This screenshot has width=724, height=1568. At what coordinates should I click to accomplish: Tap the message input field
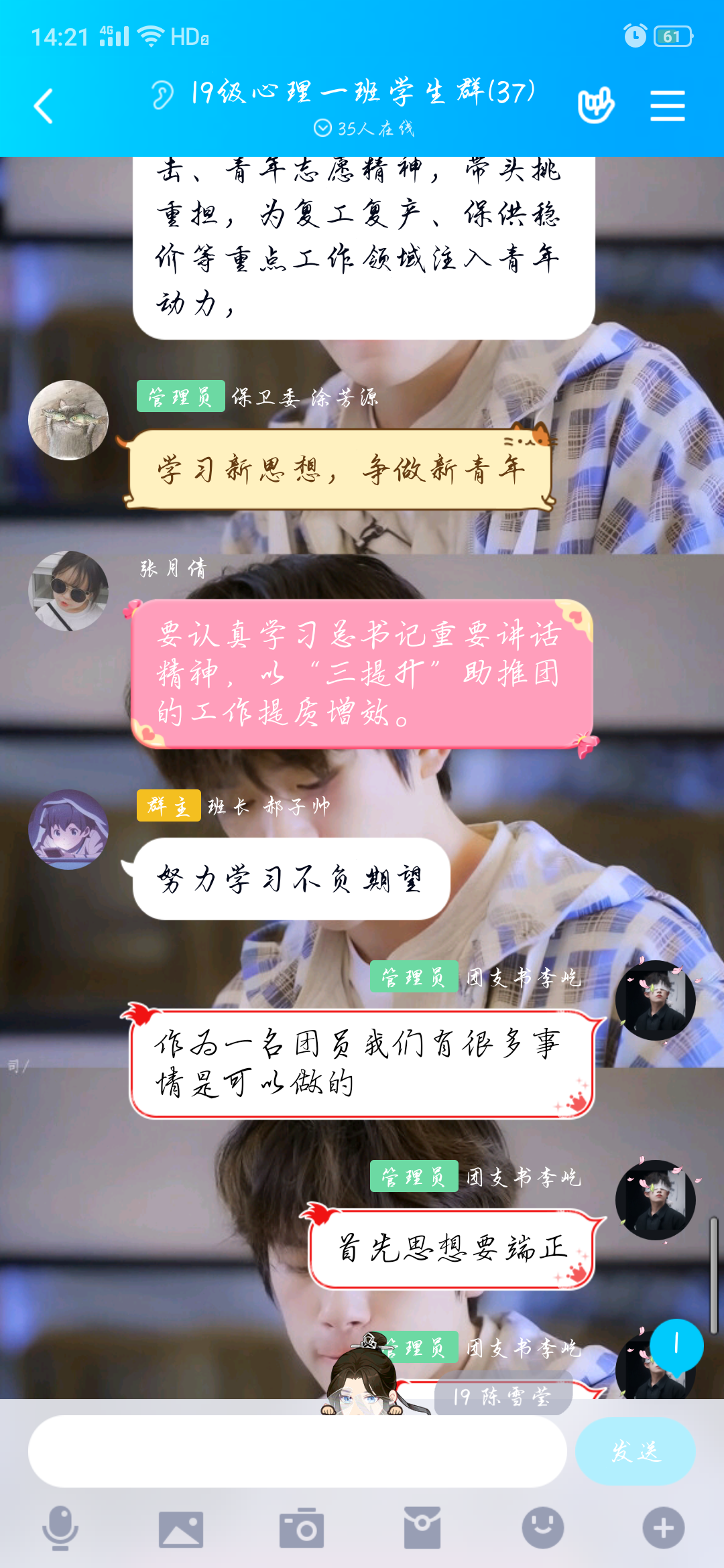(297, 1451)
